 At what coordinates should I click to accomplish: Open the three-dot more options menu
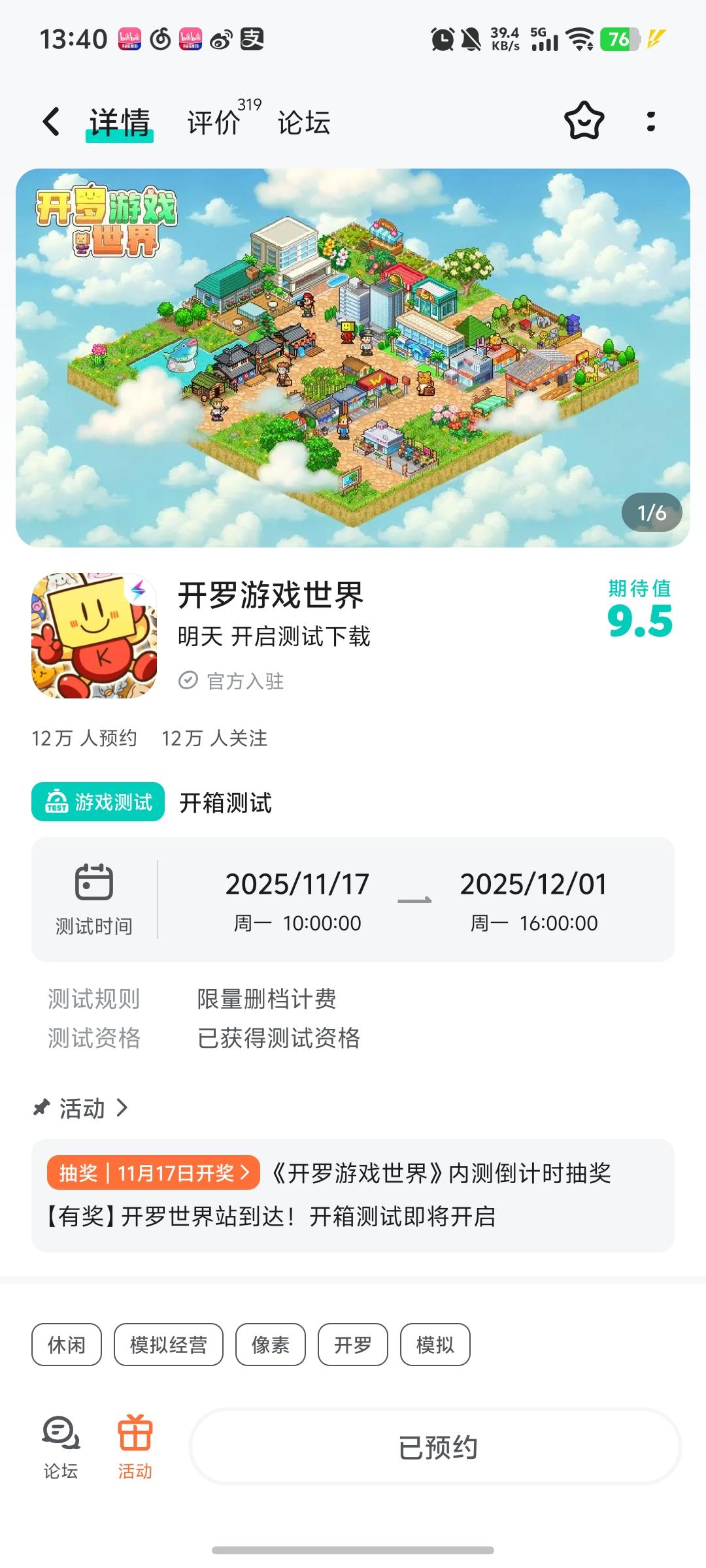(650, 122)
